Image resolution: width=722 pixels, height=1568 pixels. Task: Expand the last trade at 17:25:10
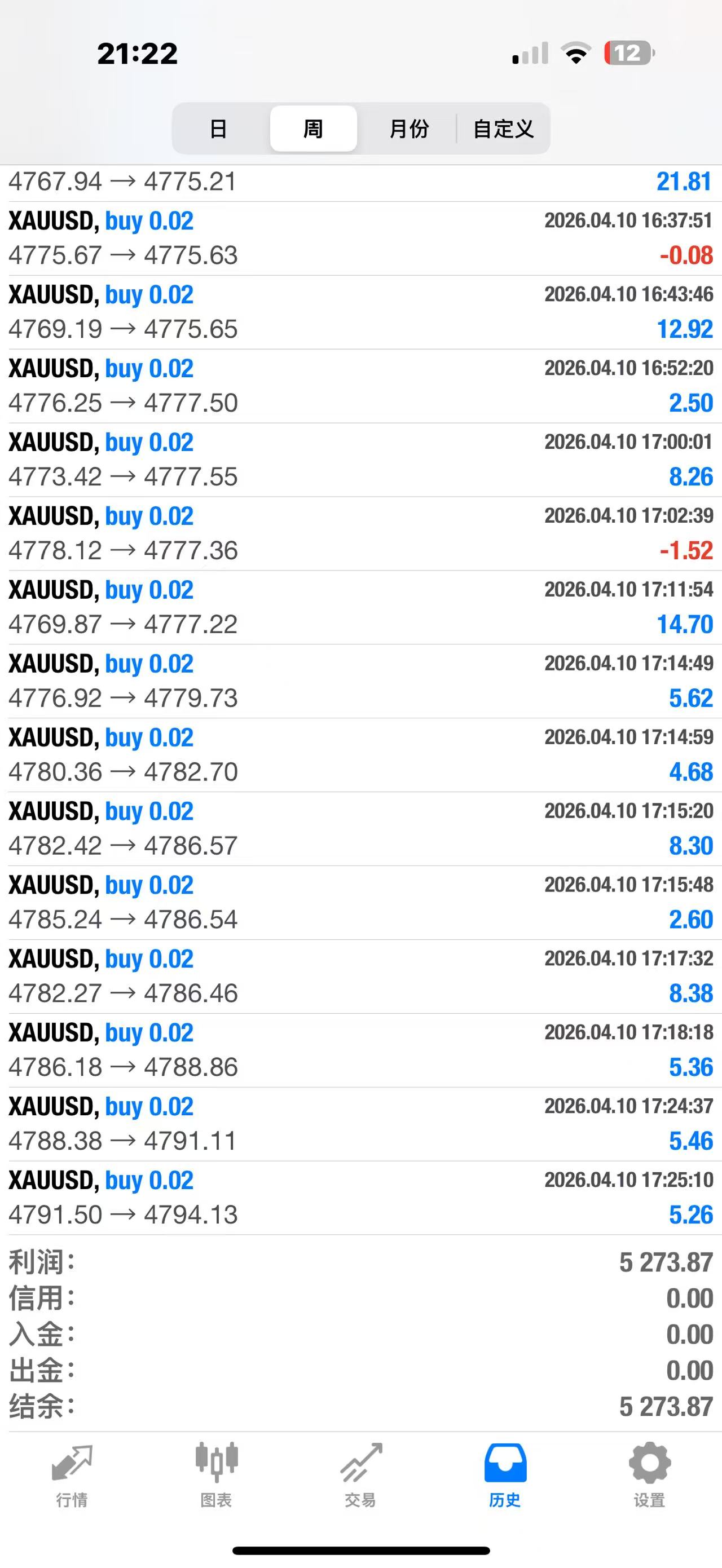pos(360,1198)
